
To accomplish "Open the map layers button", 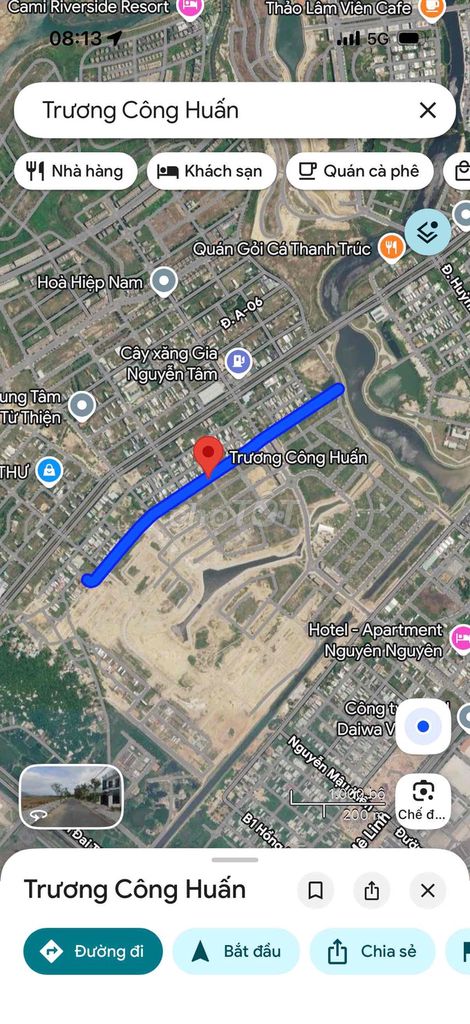I will (x=428, y=233).
